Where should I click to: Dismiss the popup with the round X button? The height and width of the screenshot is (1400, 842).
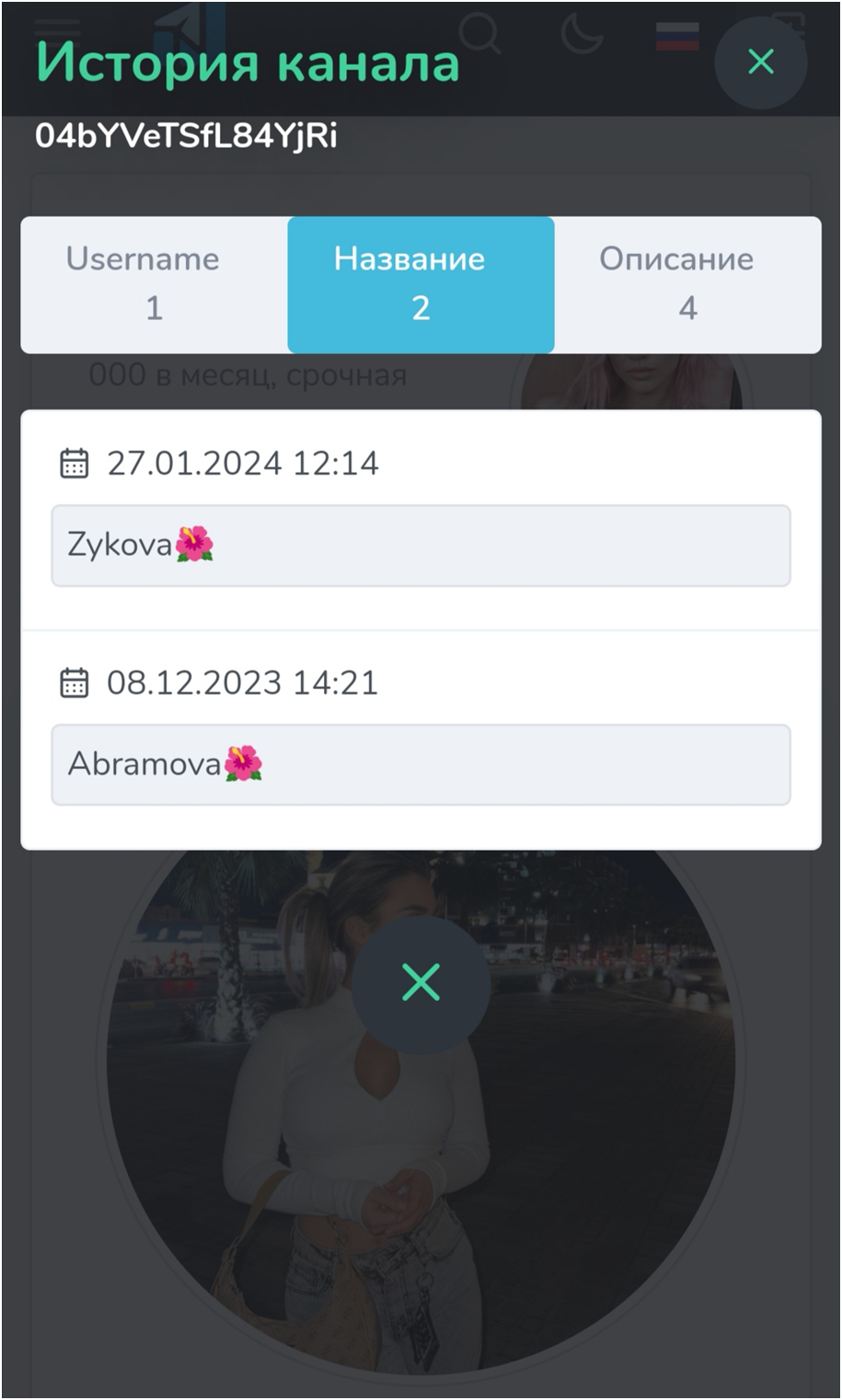coord(421,983)
